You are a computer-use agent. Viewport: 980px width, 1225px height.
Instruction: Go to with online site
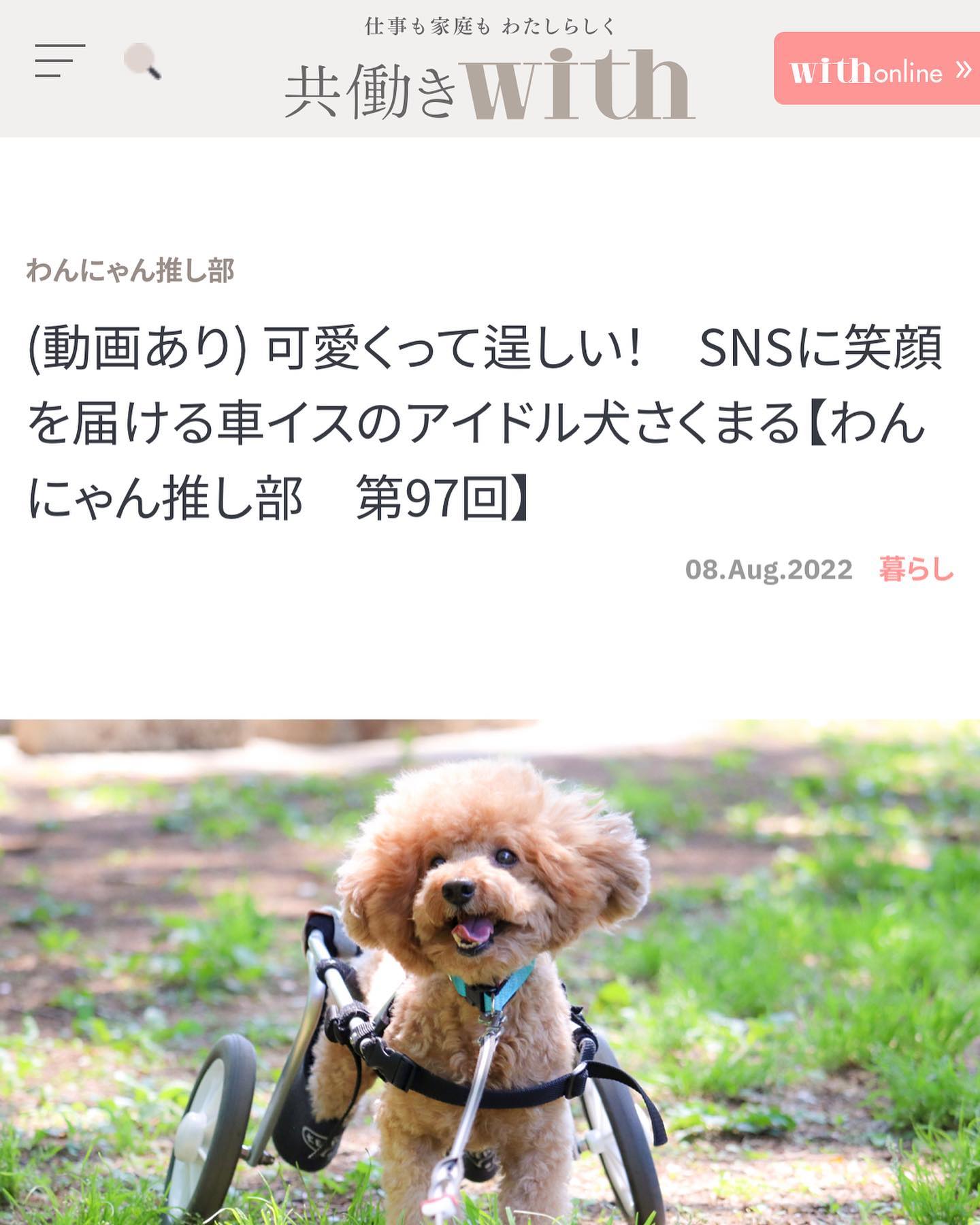click(x=878, y=69)
